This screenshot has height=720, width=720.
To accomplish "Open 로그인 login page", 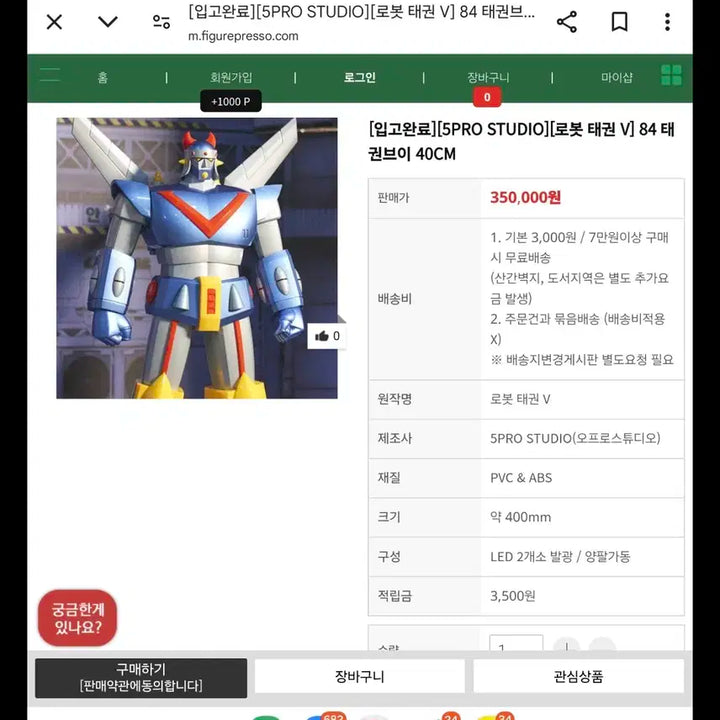I will [x=359, y=77].
